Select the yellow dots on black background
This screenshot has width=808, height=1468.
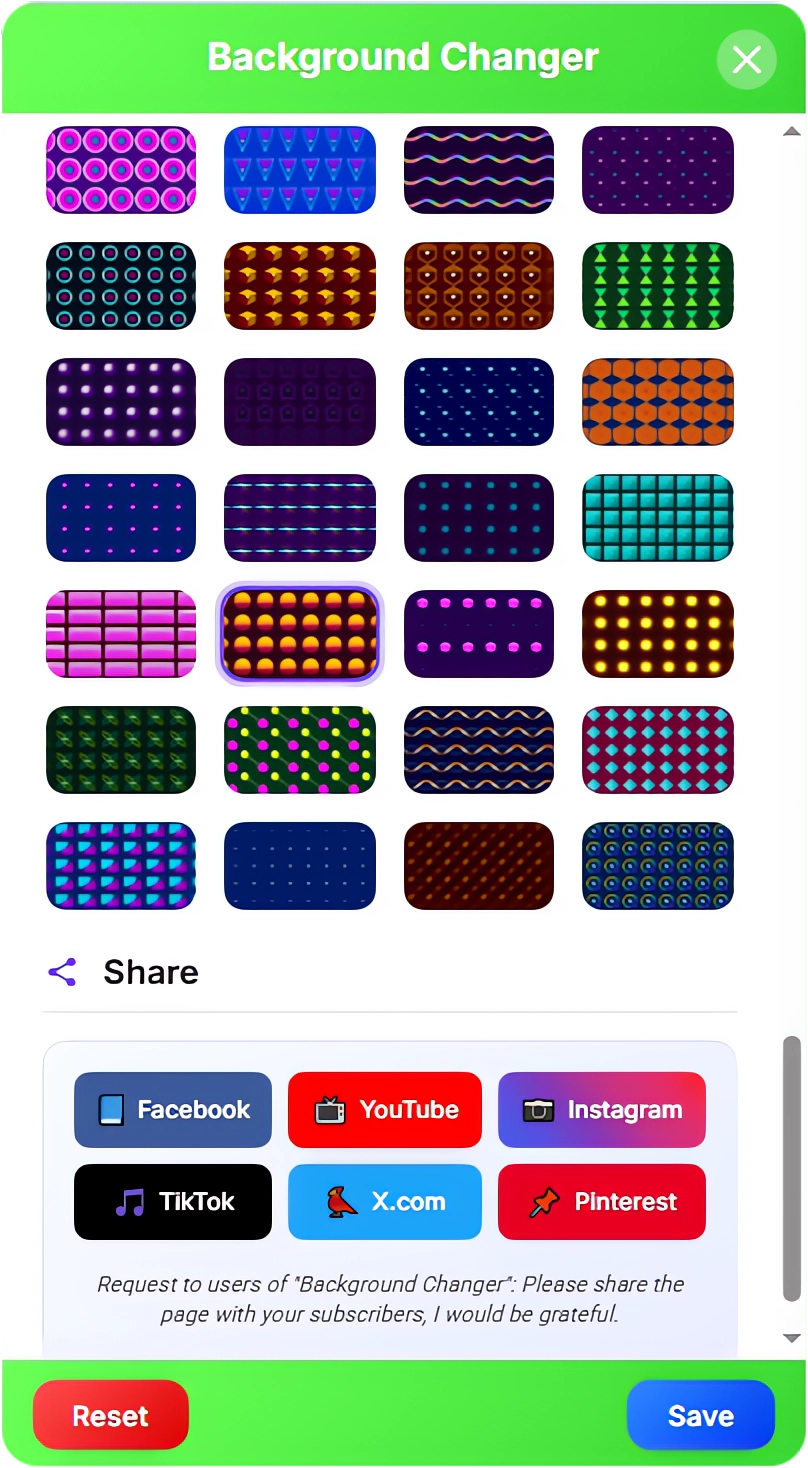[x=657, y=634]
